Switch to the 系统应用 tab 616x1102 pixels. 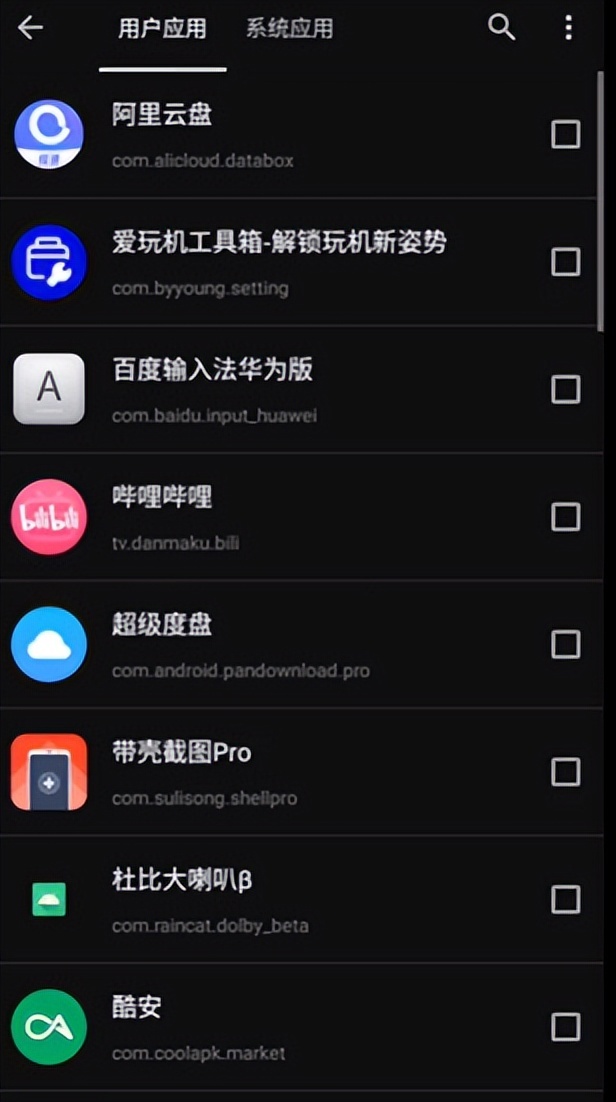click(290, 29)
